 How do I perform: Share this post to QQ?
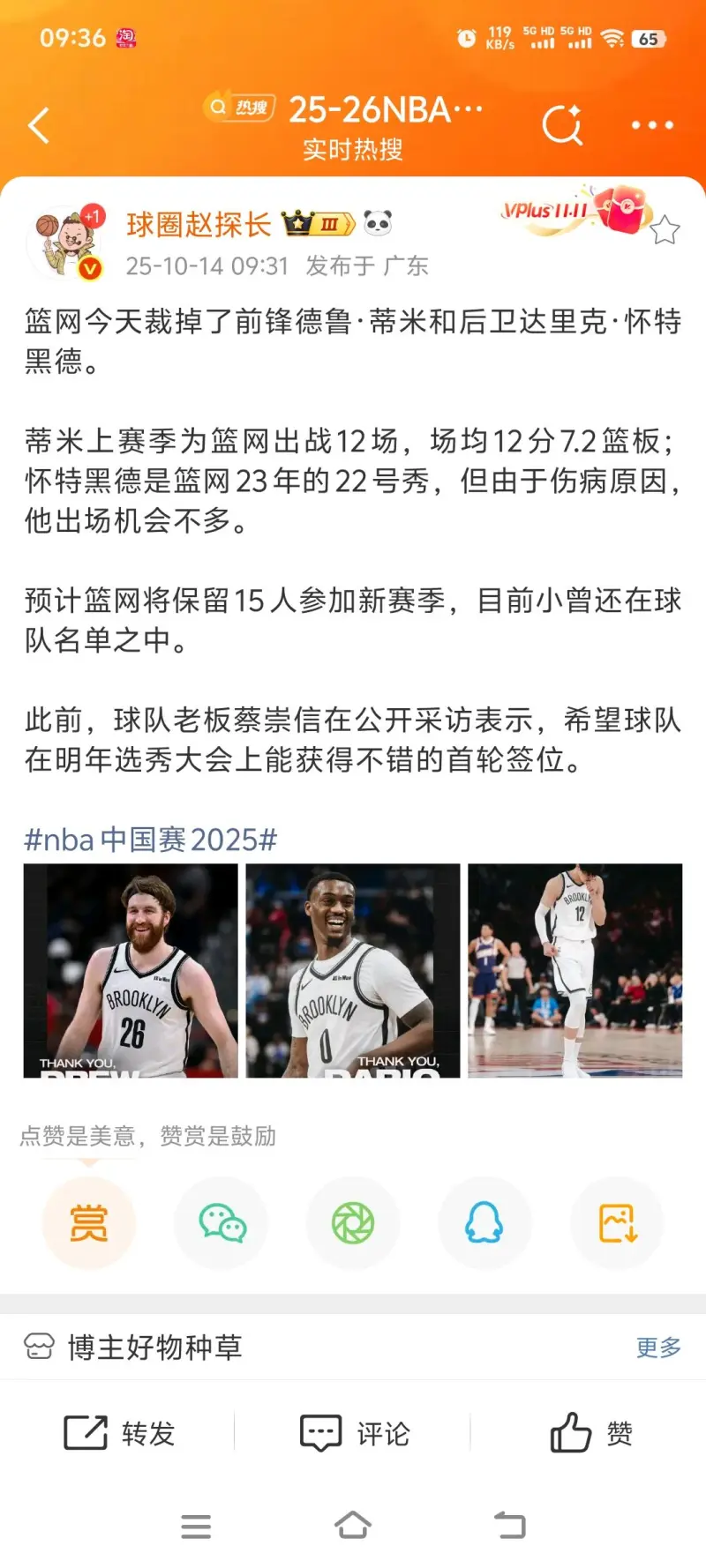point(484,1223)
